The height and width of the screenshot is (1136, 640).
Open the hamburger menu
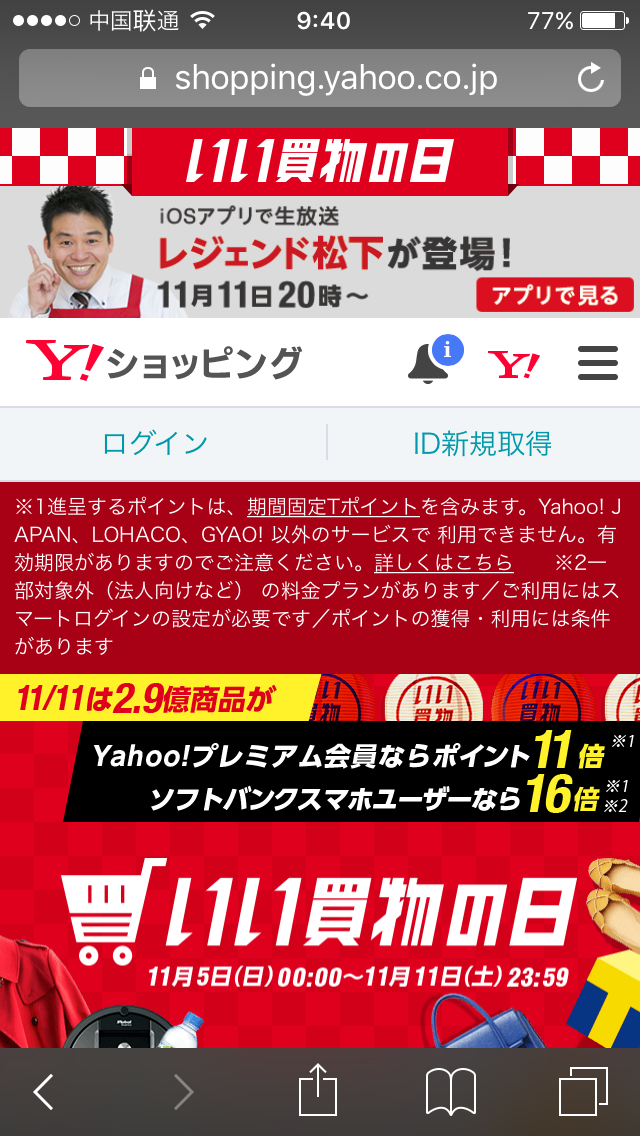598,363
